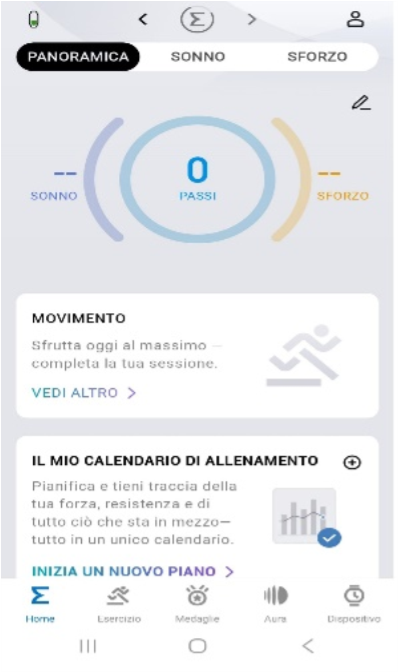
Task: Open VEDI ALTRO in Movimento card
Action: pos(84,393)
